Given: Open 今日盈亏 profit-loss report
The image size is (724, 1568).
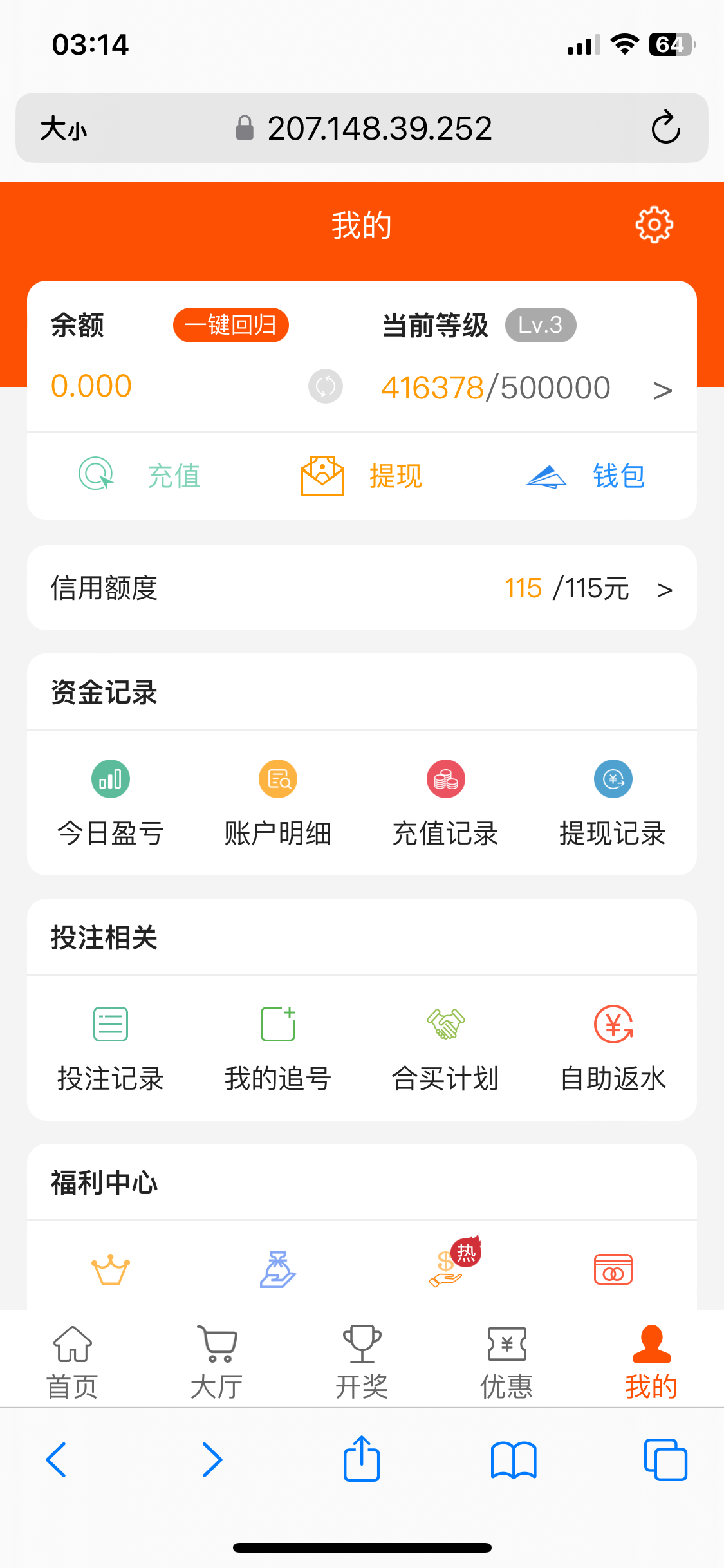Looking at the screenshot, I should [110, 802].
